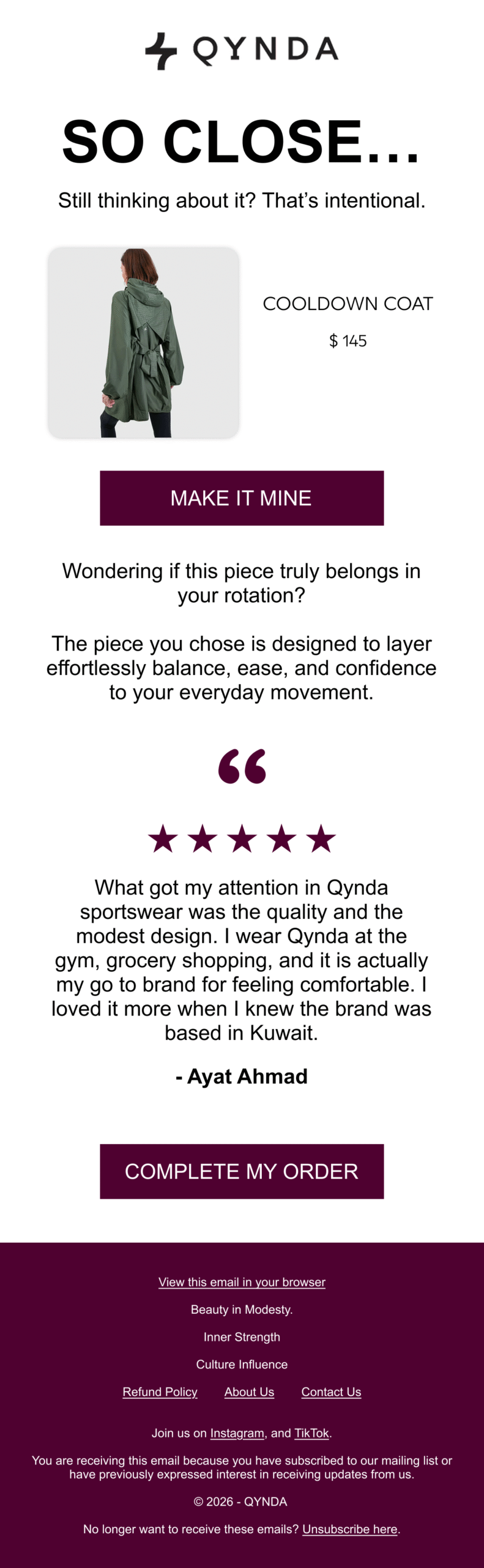View this email in your browser
The height and width of the screenshot is (1568, 484).
[242, 1282]
